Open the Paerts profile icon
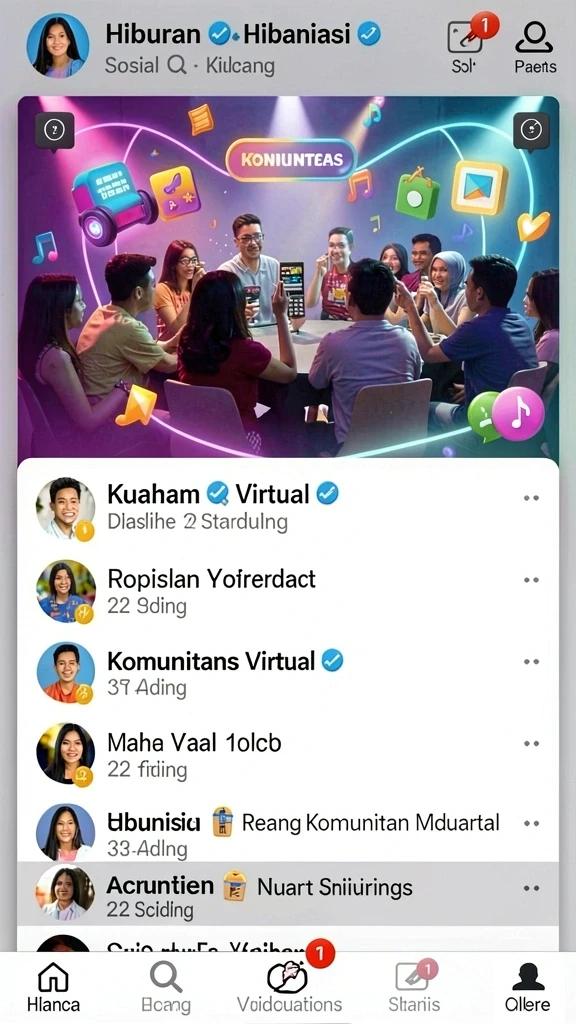 tap(534, 46)
